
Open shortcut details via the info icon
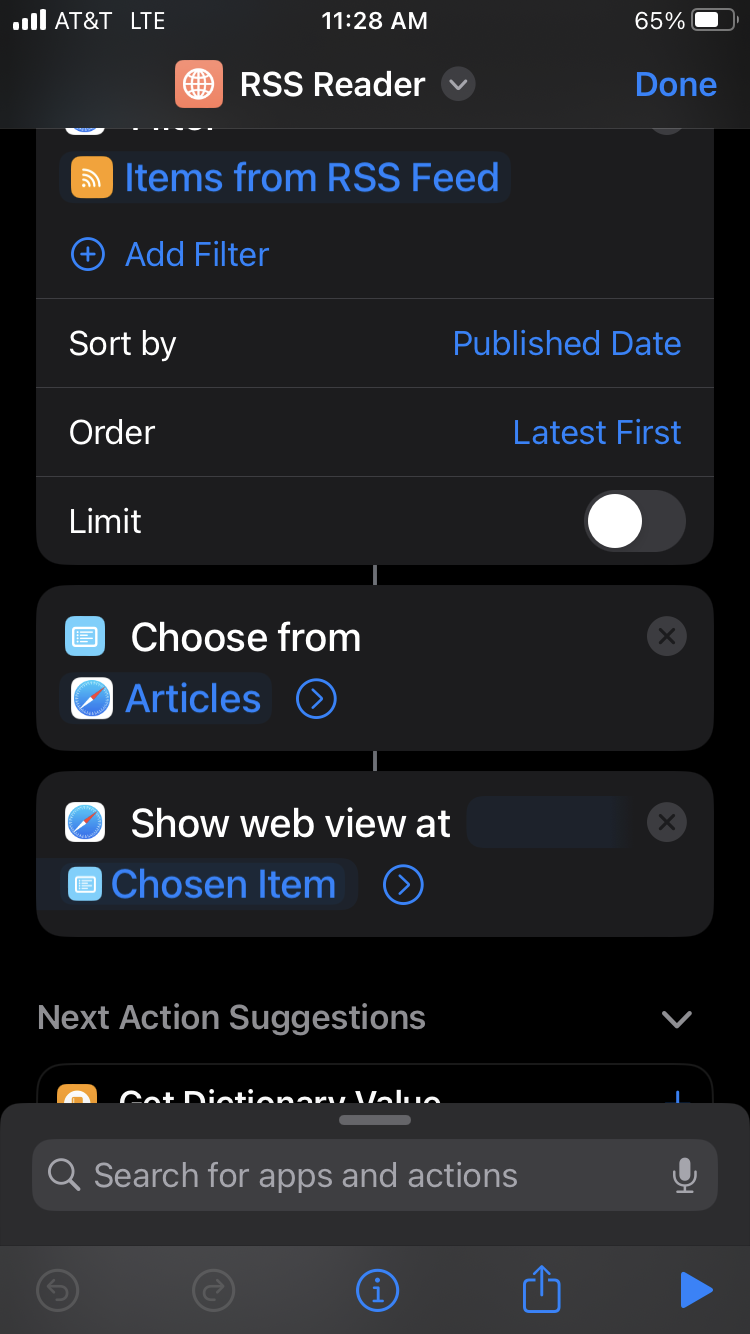376,1290
